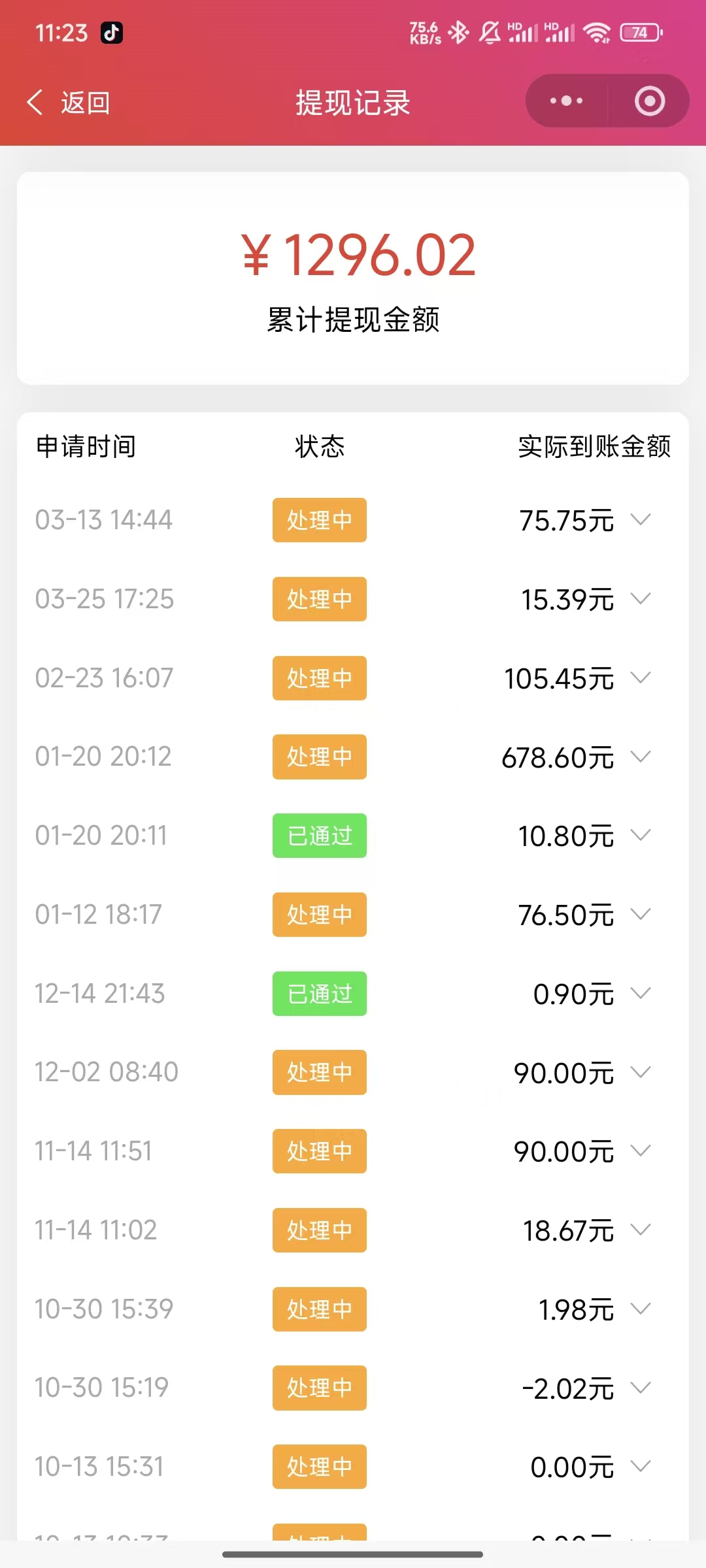Expand the 11-14 11:51 withdrawal record
The width and height of the screenshot is (706, 1568).
(x=641, y=1151)
